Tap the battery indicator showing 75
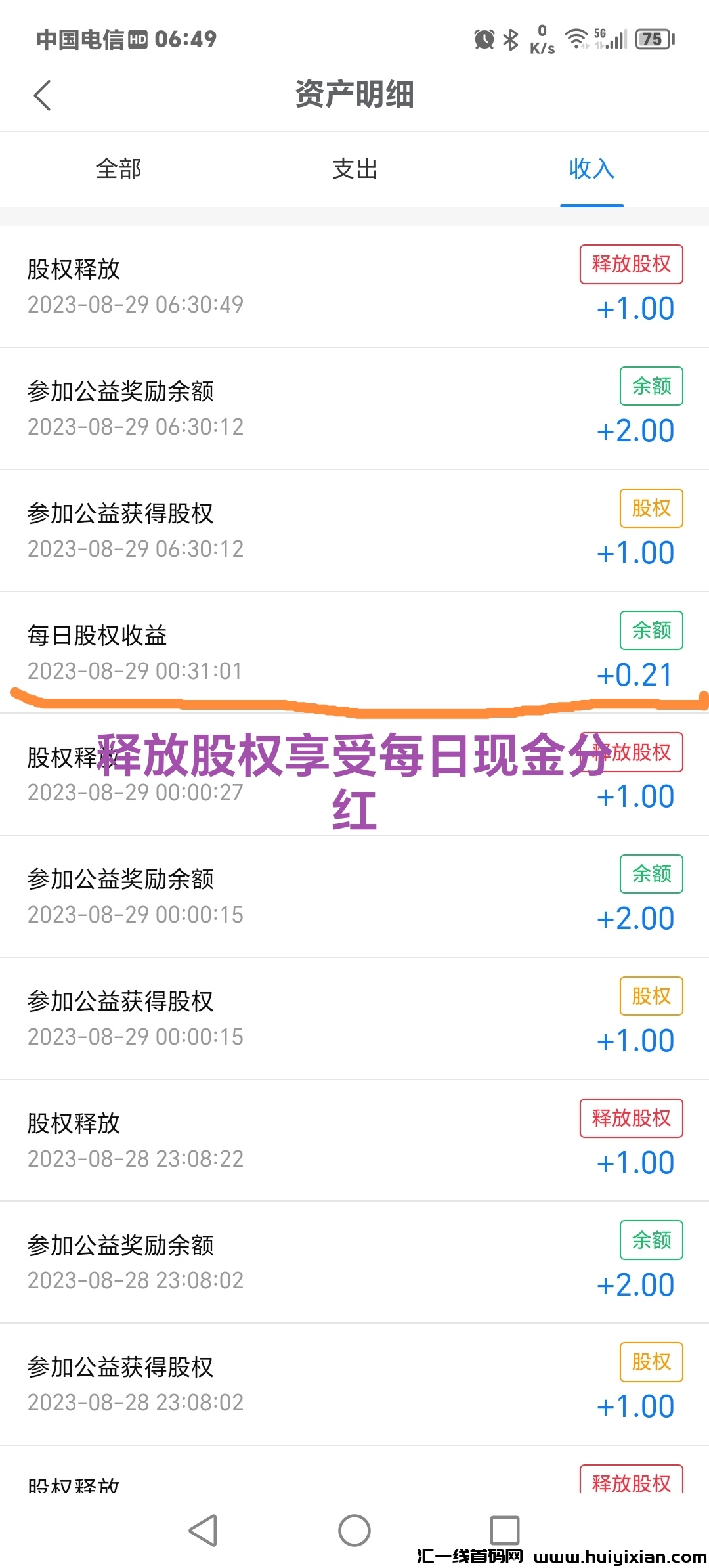The width and height of the screenshot is (709, 1568). [653, 39]
